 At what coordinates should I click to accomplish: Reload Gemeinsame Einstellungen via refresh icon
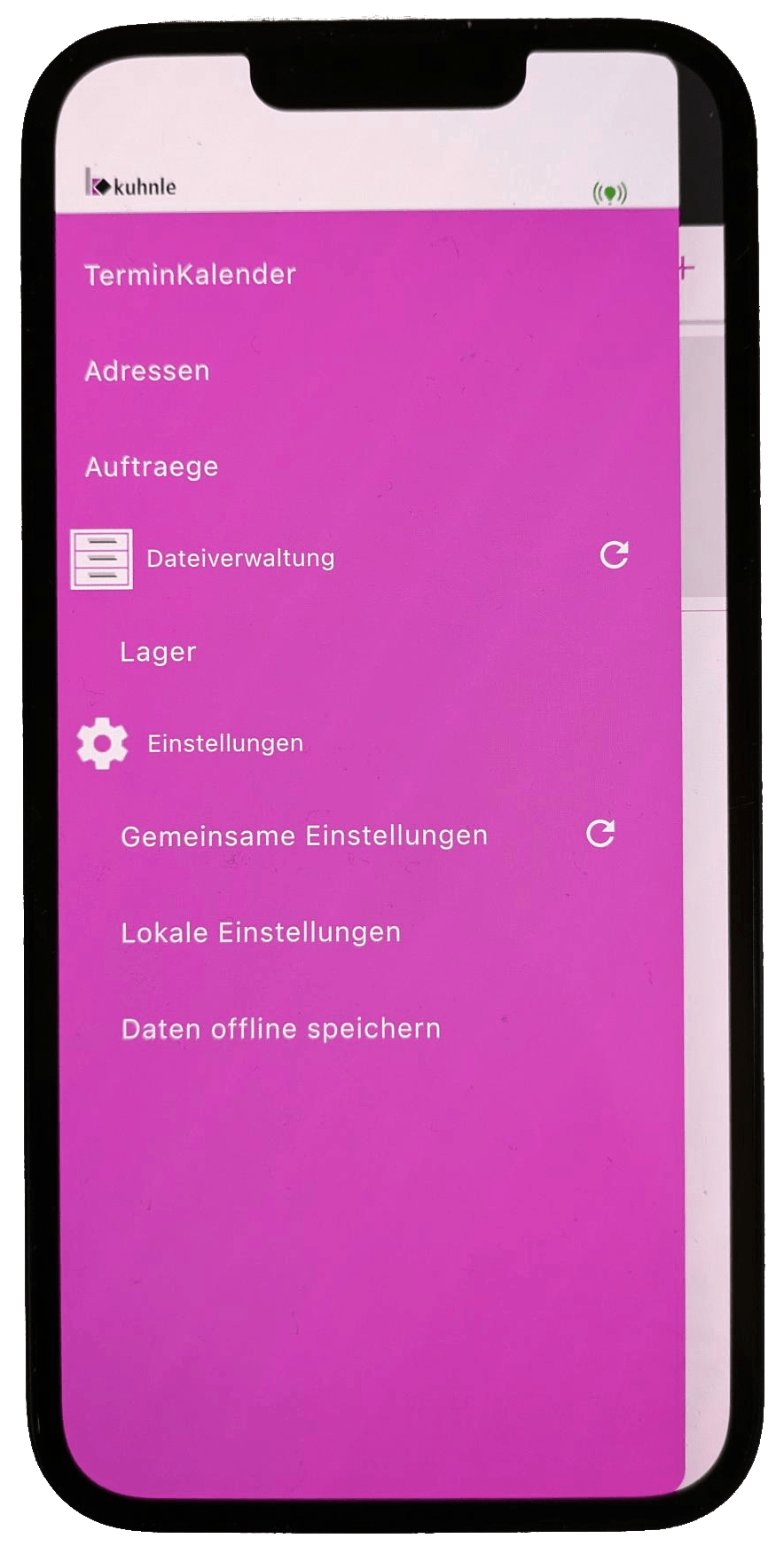pyautogui.click(x=600, y=834)
